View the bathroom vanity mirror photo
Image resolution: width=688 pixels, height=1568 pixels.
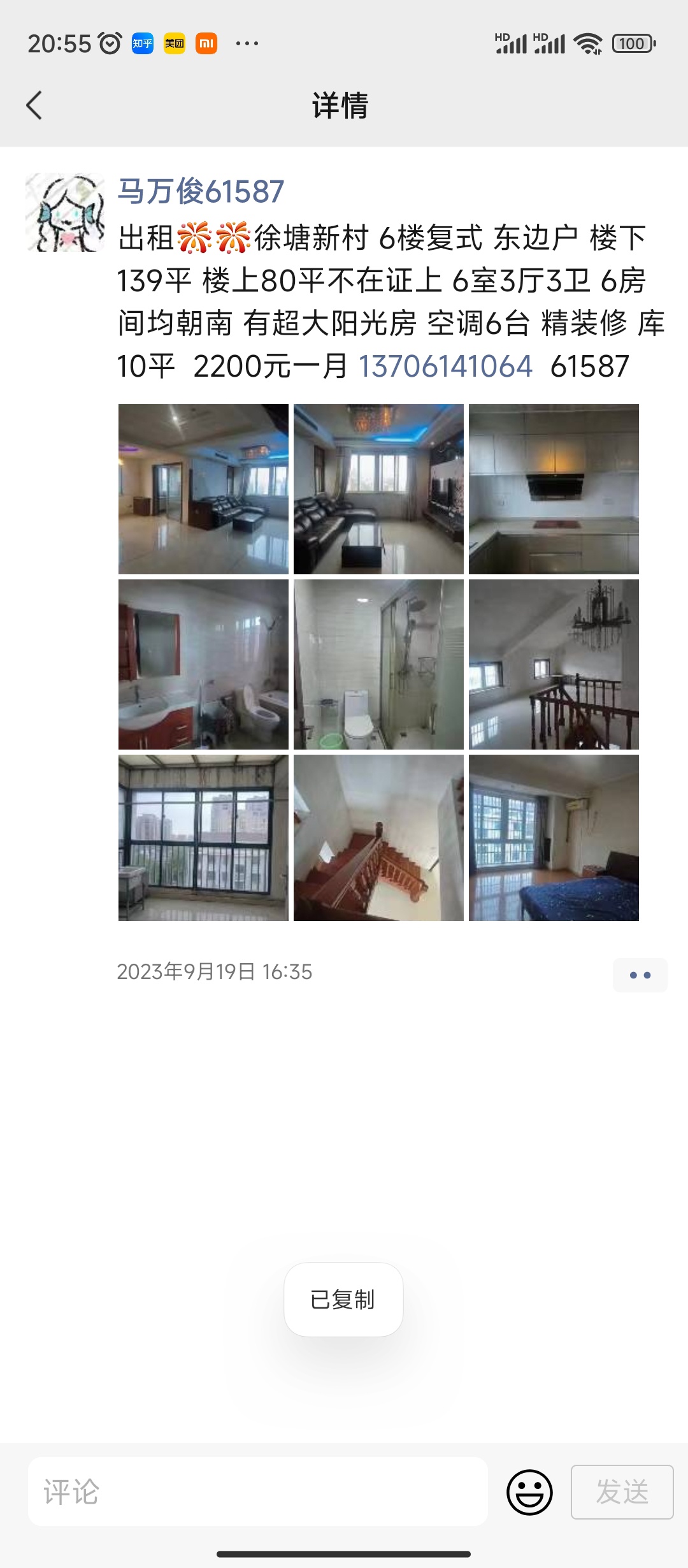[203, 664]
